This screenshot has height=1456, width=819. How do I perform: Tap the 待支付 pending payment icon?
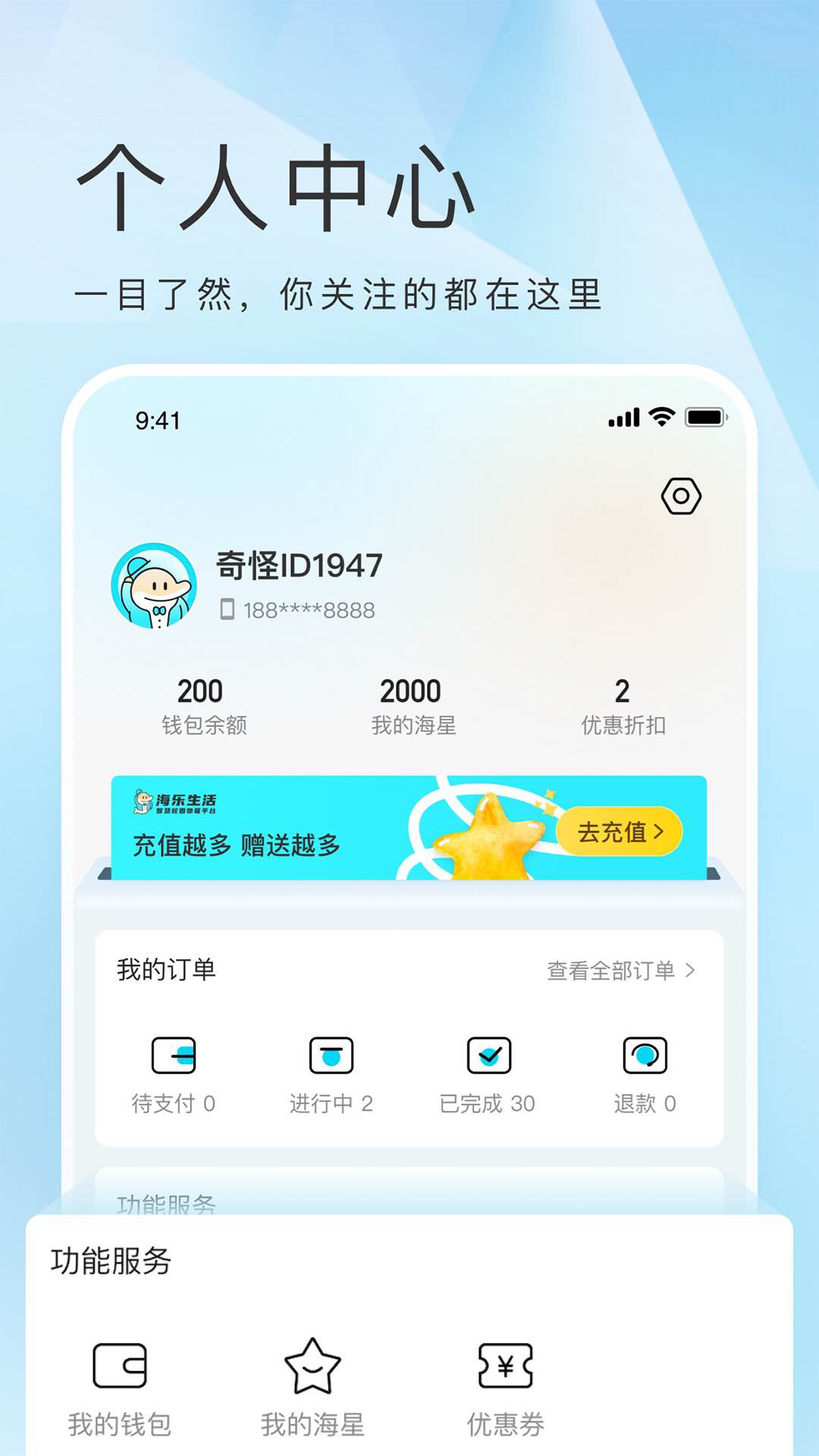point(174,1054)
